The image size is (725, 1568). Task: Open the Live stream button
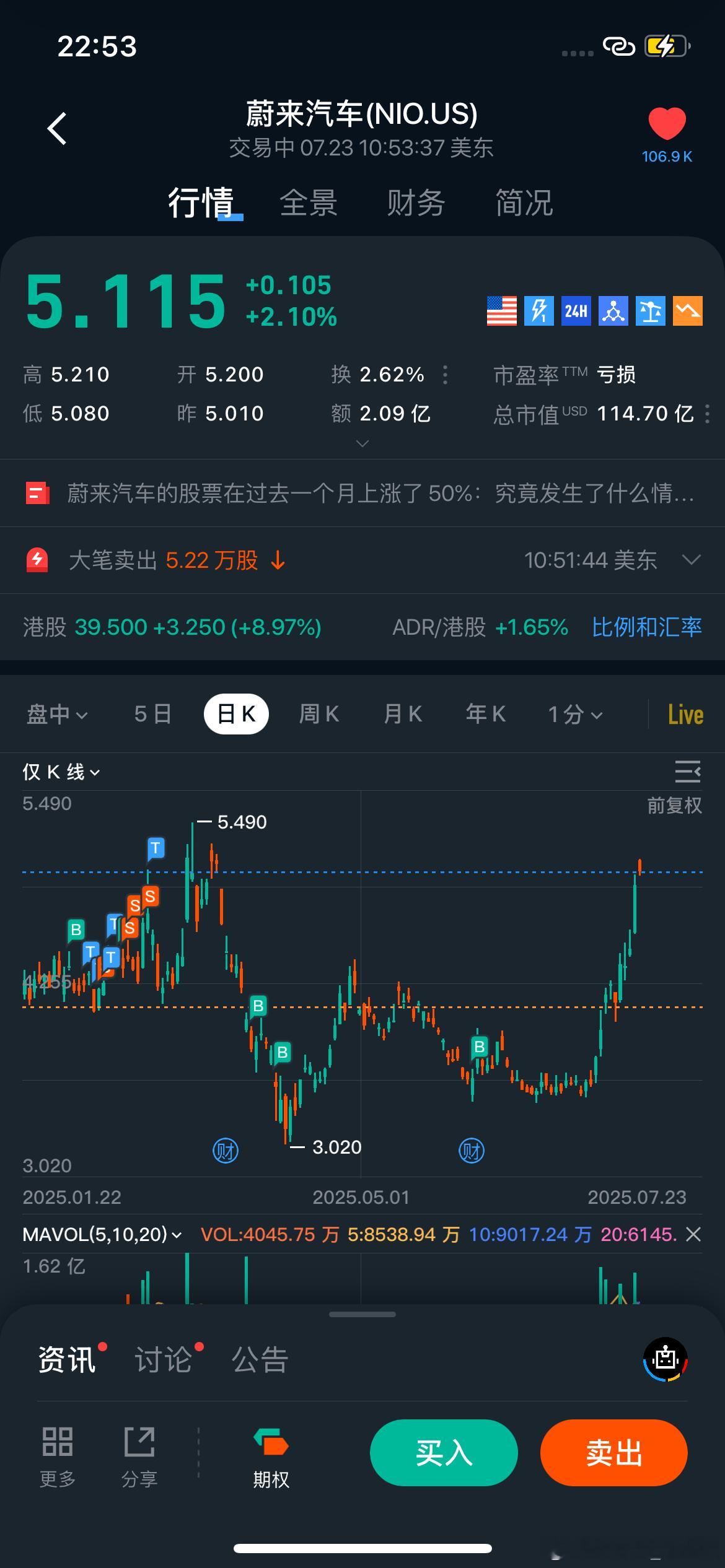pos(685,715)
